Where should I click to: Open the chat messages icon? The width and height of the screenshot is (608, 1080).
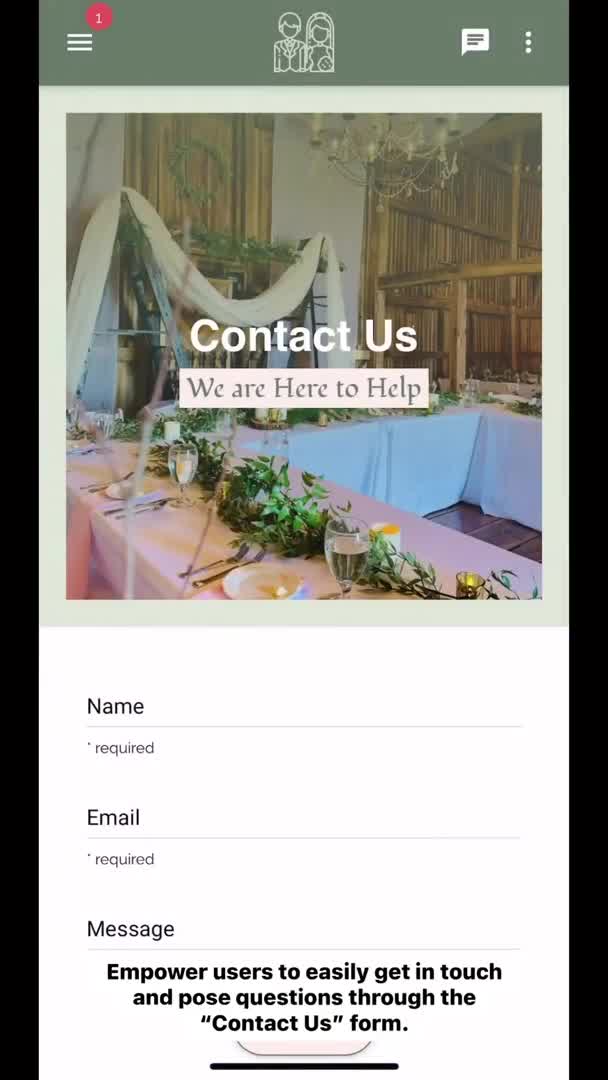click(475, 42)
